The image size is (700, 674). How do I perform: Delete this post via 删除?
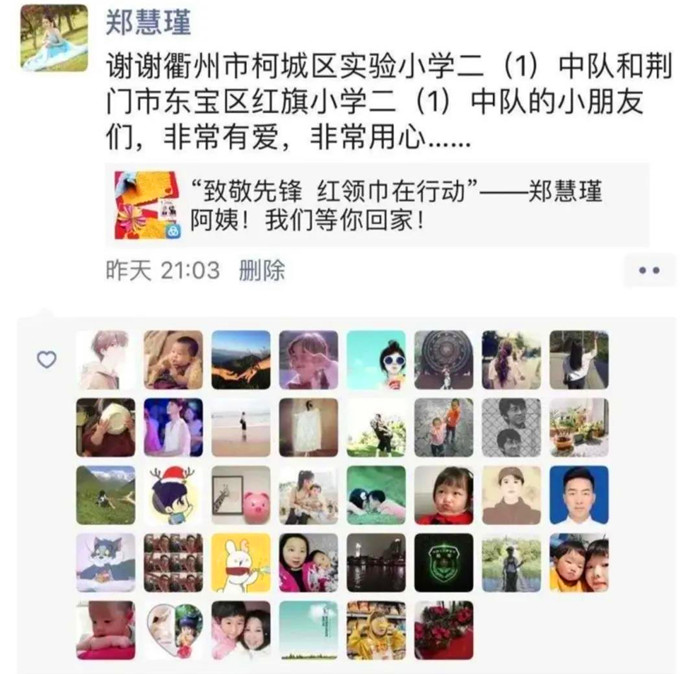(x=262, y=270)
